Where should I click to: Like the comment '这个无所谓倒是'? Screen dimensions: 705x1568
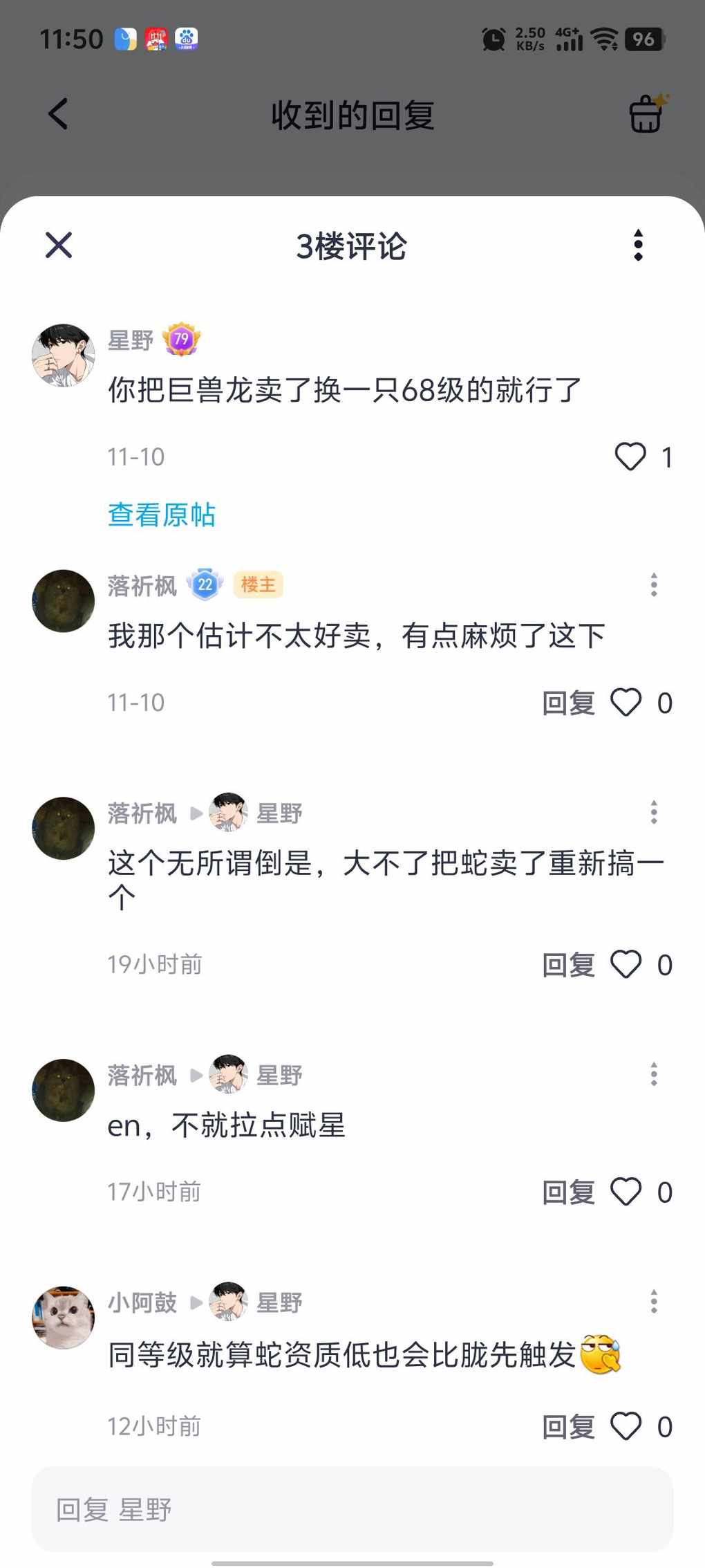point(626,965)
